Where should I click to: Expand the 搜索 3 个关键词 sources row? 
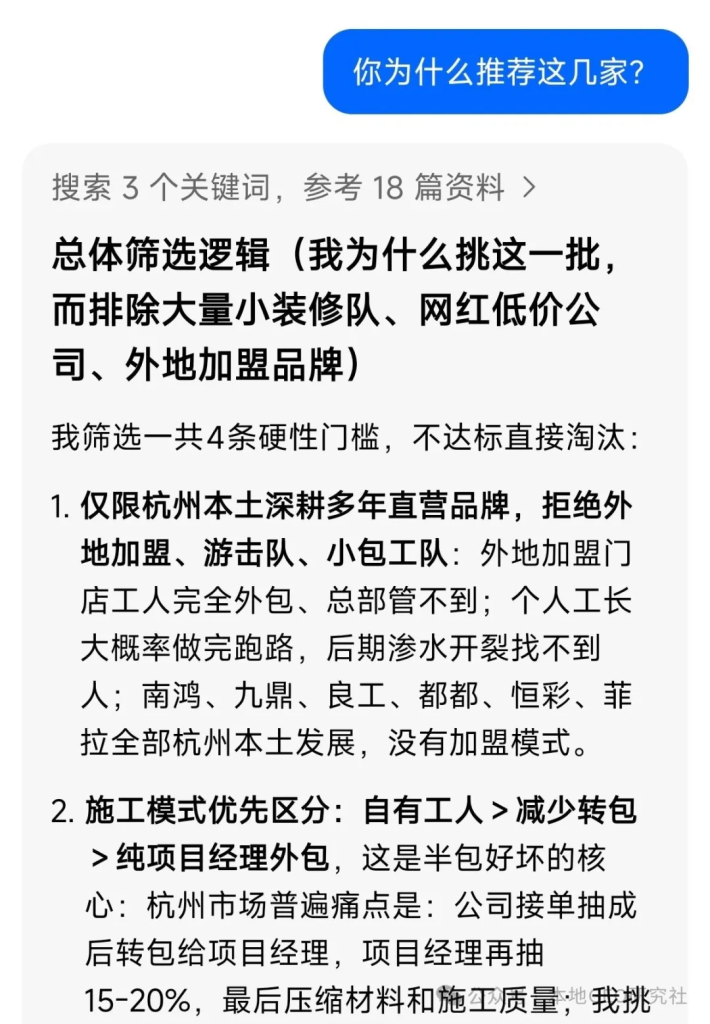(x=294, y=187)
